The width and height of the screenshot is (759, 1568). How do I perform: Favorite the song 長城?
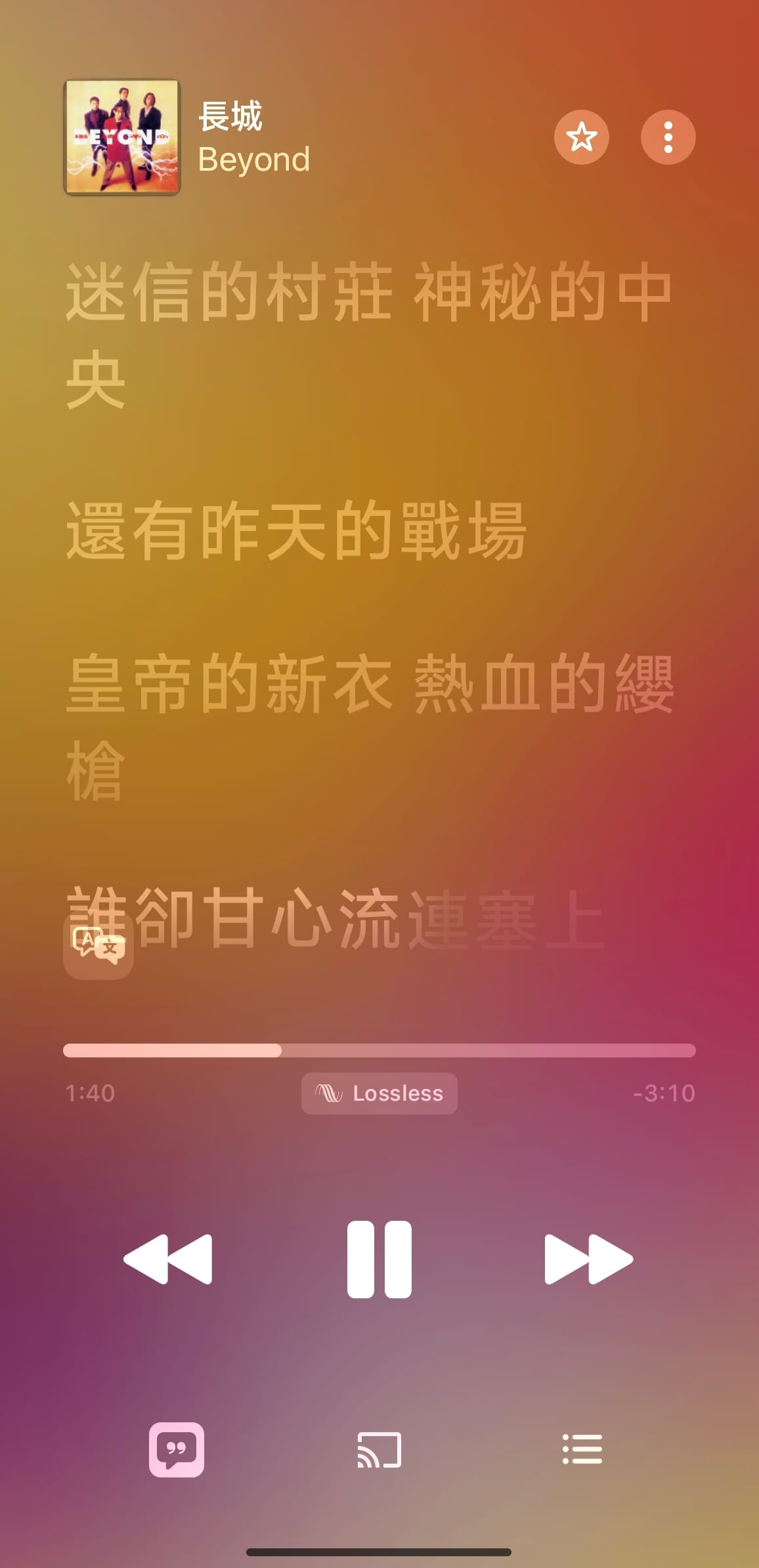click(x=581, y=137)
